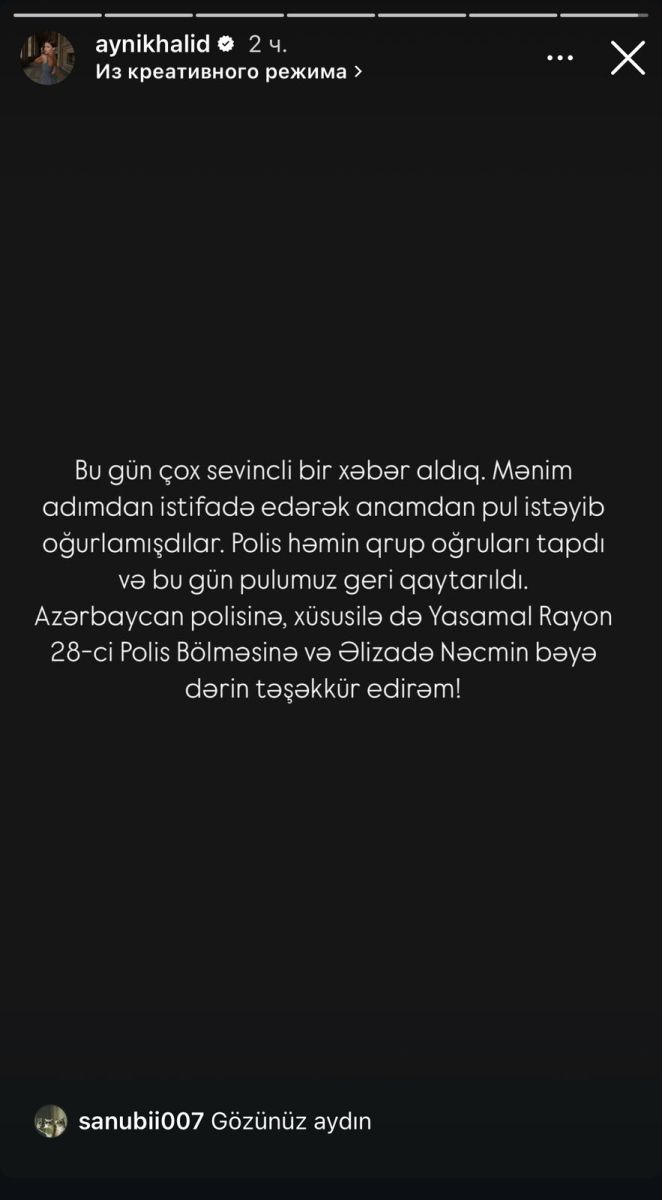Viewport: 662px width, 1200px height.
Task: Open the three-dot story options menu
Action: [x=560, y=59]
